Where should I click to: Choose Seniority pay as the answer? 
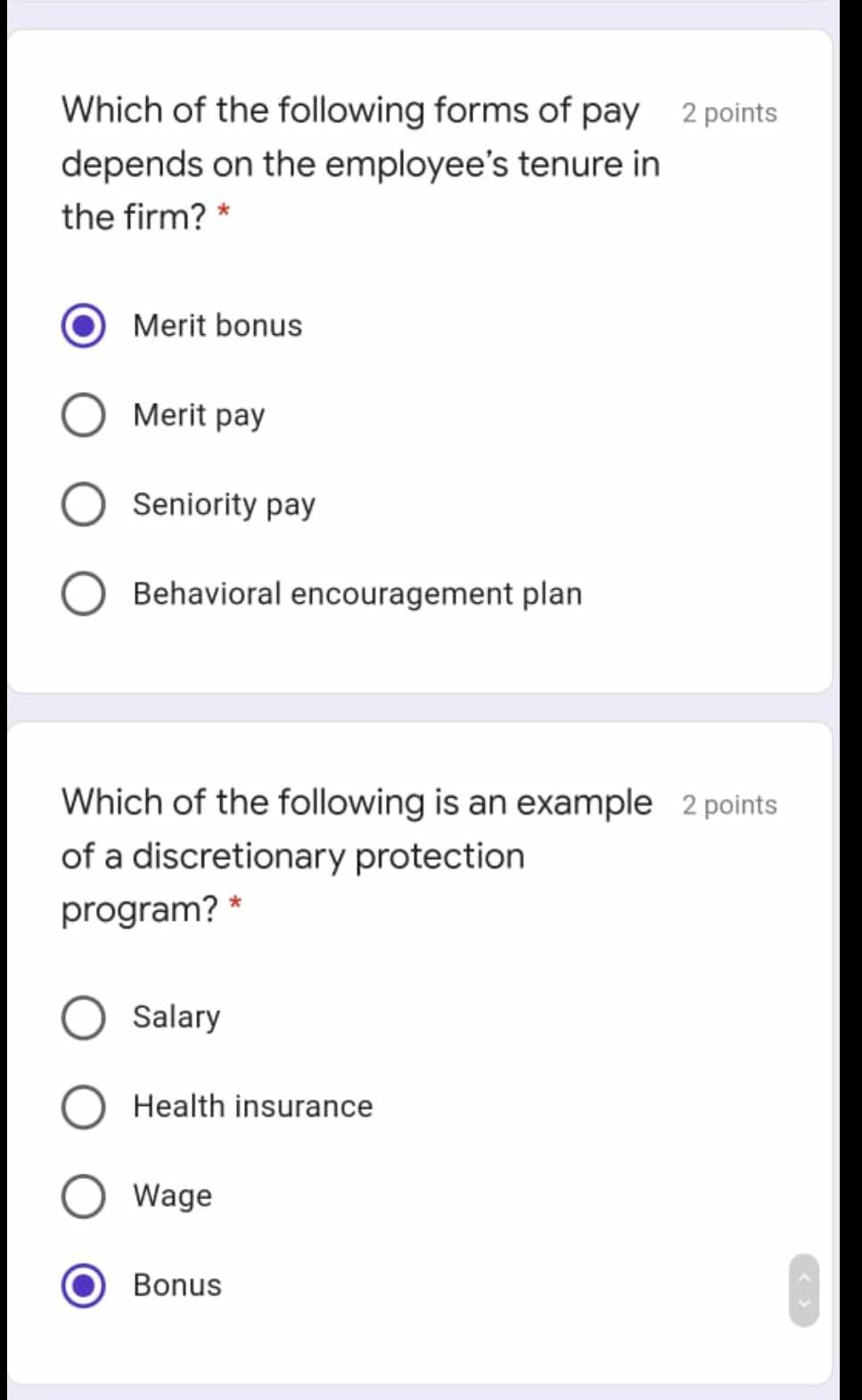click(x=83, y=504)
